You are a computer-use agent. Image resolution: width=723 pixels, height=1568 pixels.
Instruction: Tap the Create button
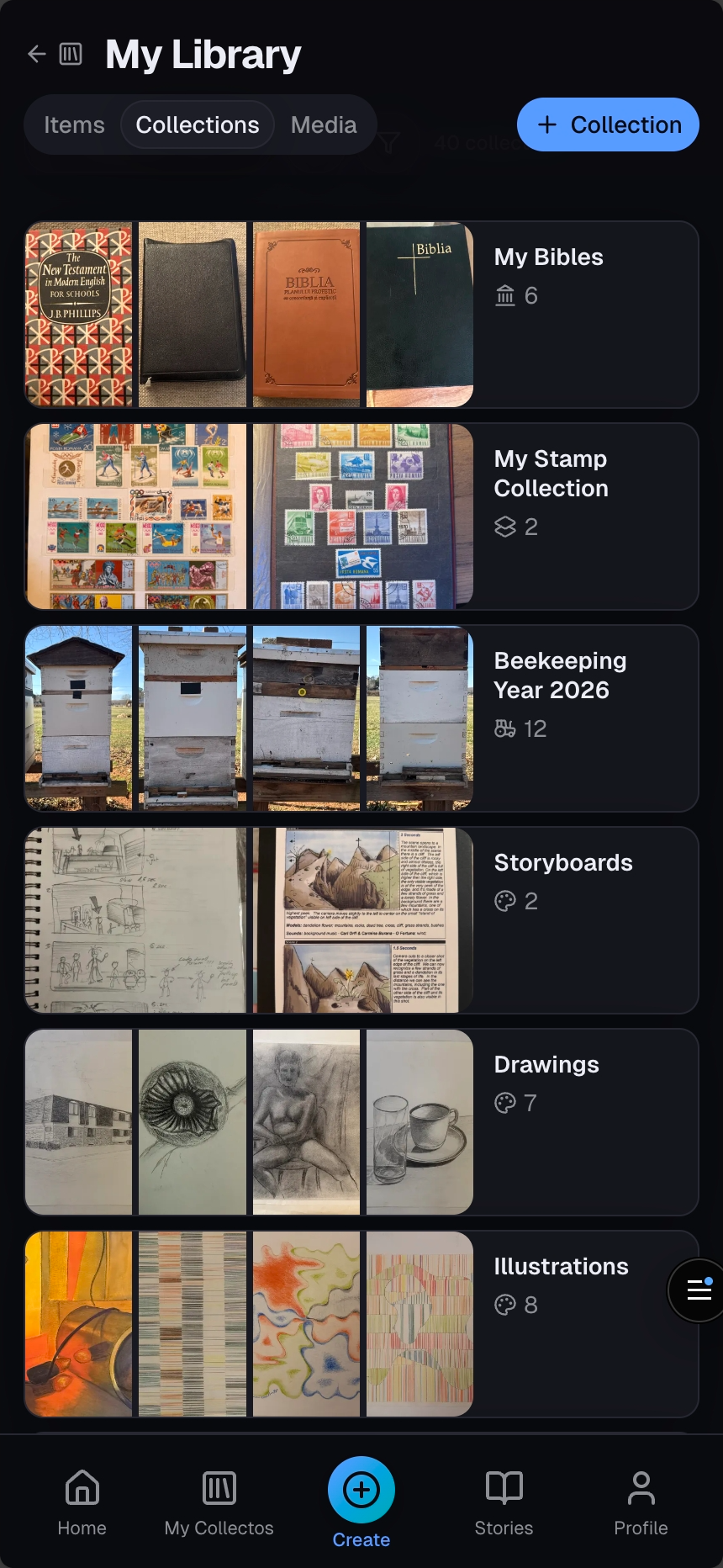tap(361, 1491)
